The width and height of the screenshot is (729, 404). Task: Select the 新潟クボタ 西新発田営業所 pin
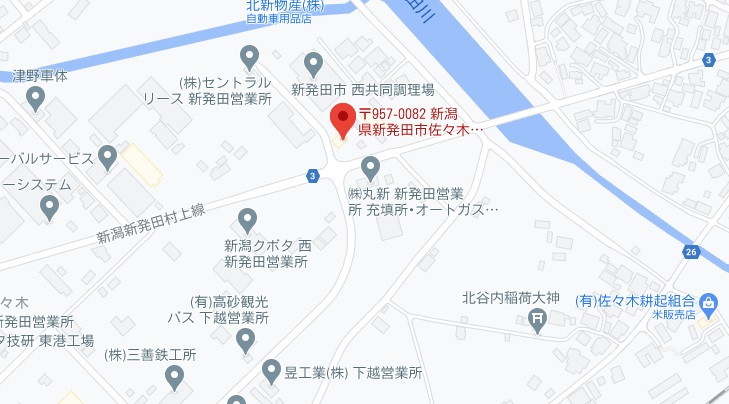coord(249,219)
